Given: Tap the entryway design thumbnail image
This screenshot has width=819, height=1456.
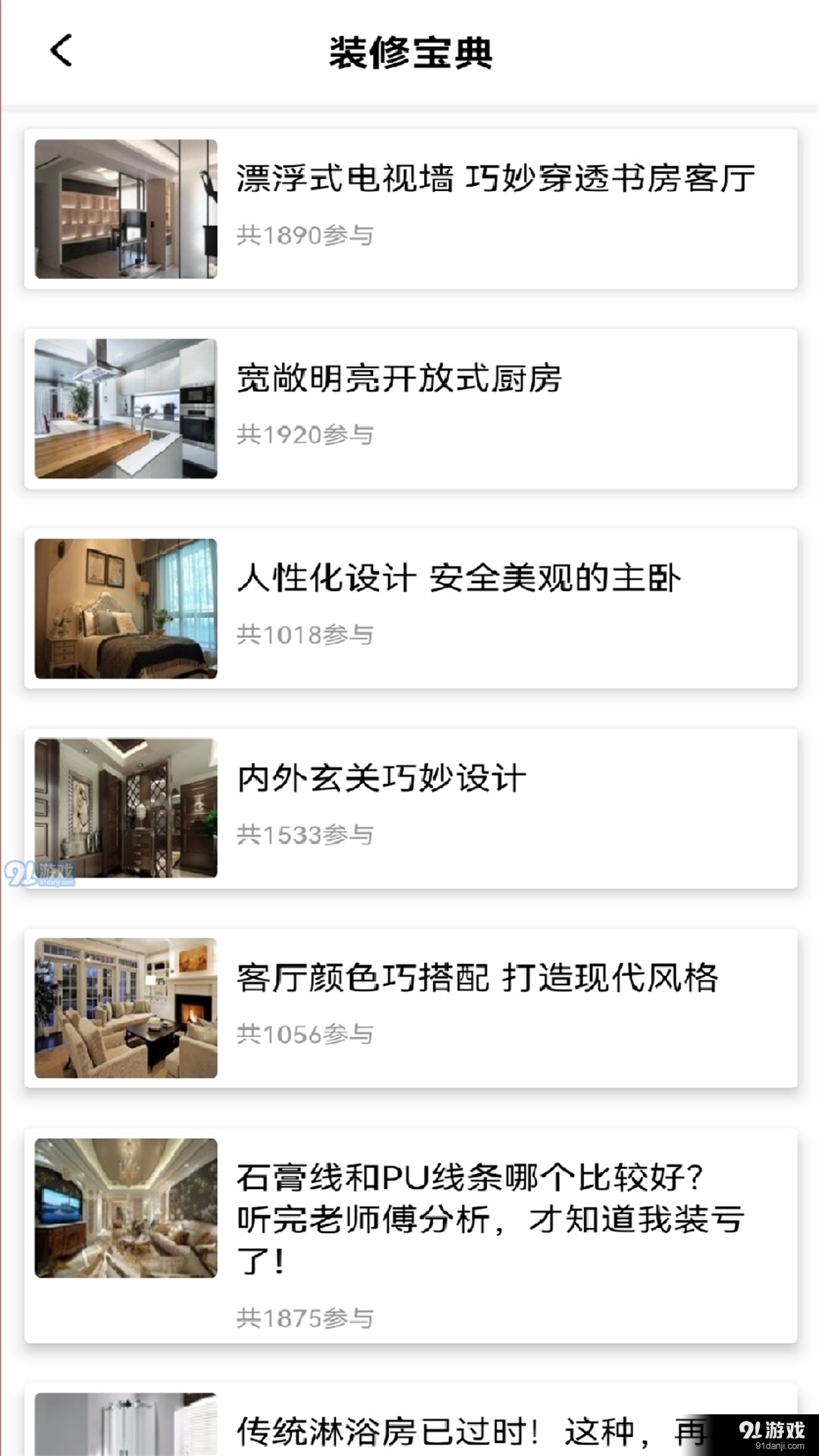Looking at the screenshot, I should coord(127,806).
